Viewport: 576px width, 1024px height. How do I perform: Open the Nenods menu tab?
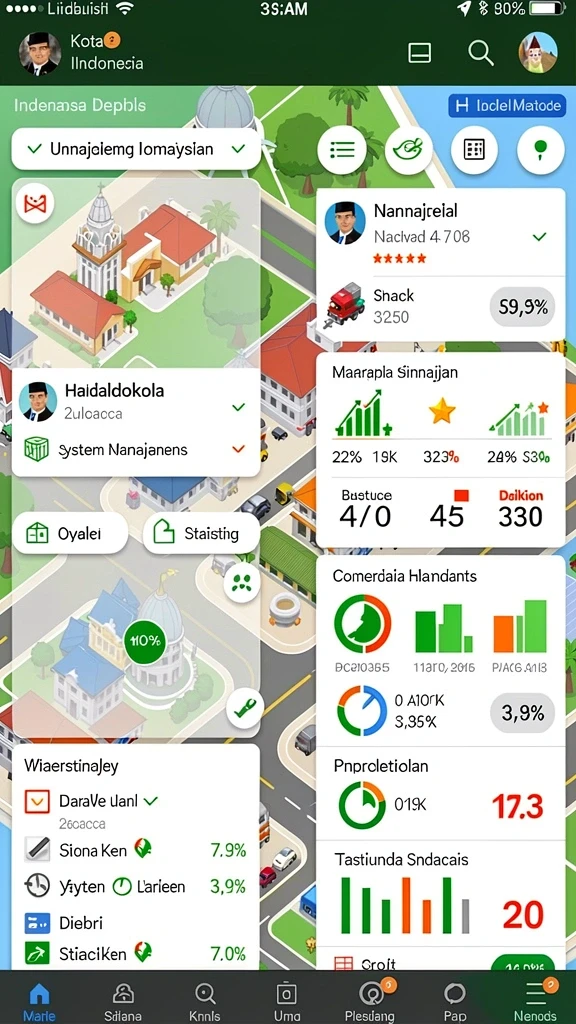pos(535,999)
